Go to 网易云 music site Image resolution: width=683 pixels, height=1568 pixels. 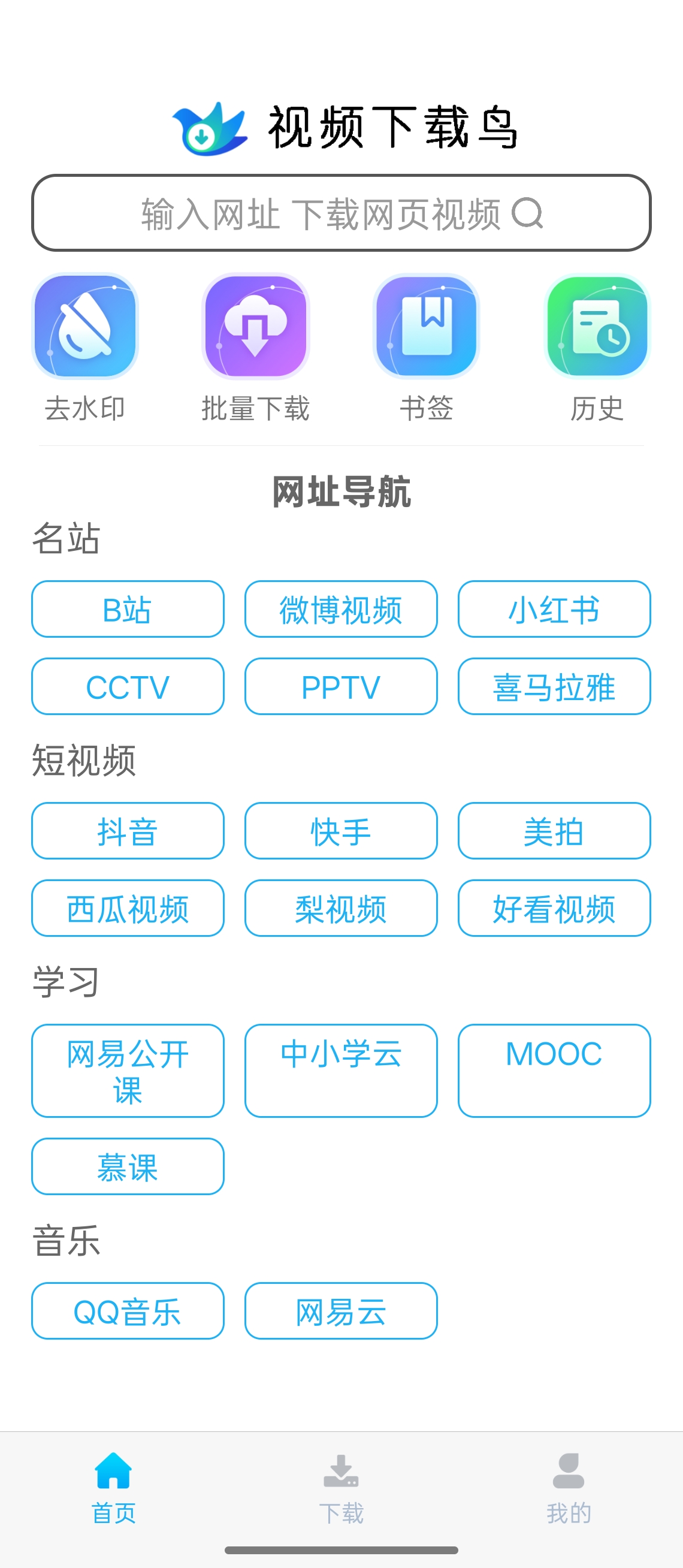click(x=340, y=1311)
